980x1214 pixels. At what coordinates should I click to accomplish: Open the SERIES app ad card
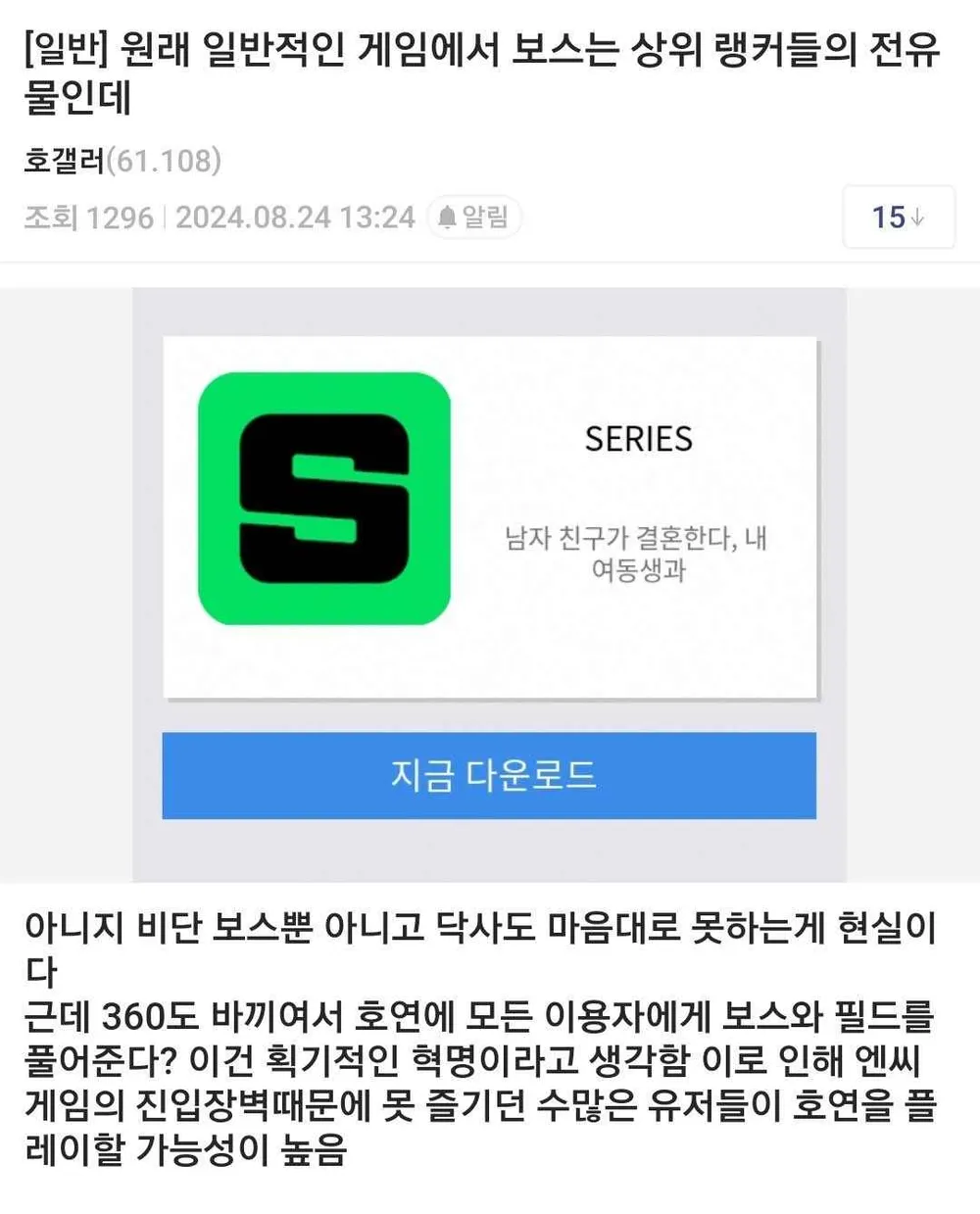pyautogui.click(x=489, y=516)
